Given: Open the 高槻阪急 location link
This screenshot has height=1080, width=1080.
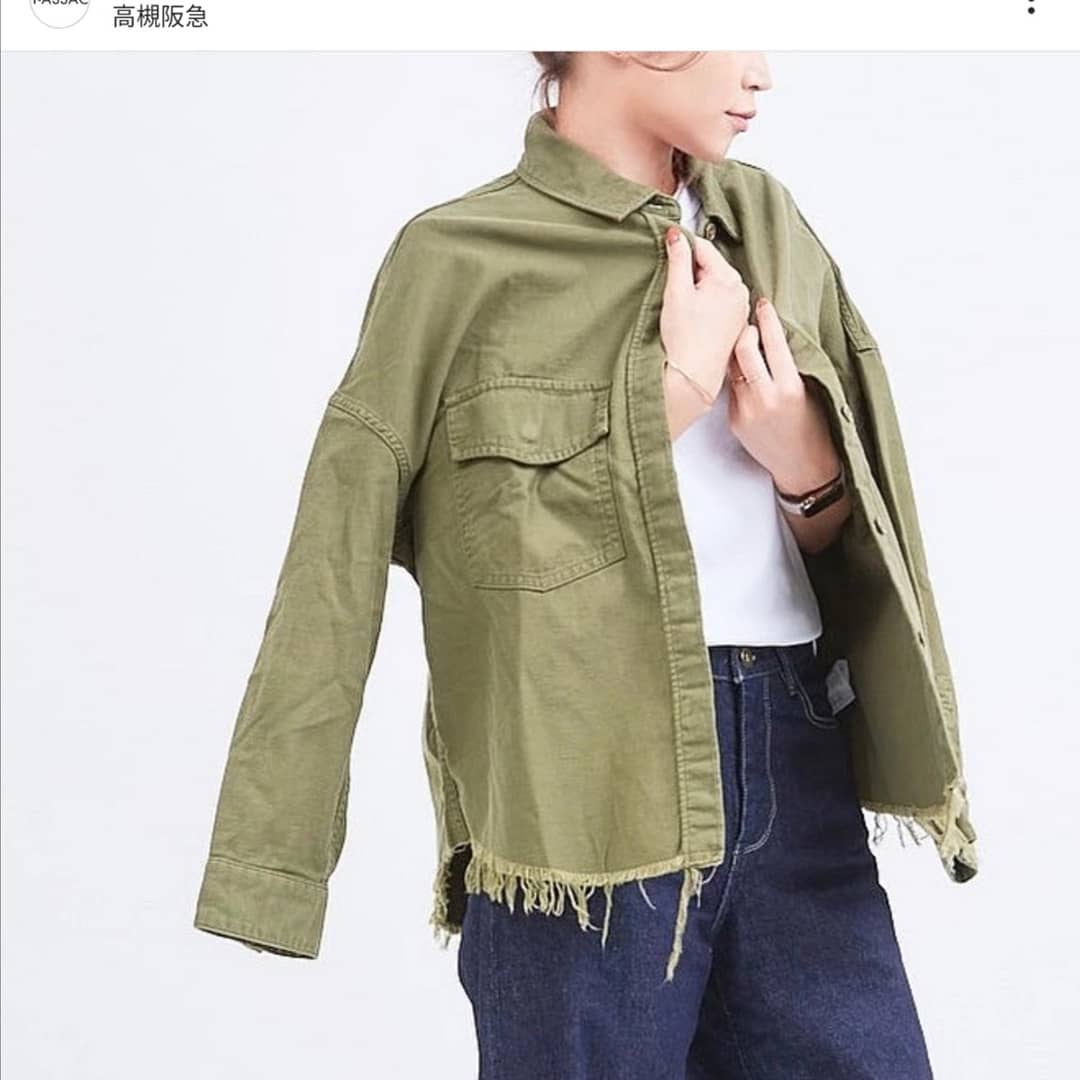Looking at the screenshot, I should [160, 16].
